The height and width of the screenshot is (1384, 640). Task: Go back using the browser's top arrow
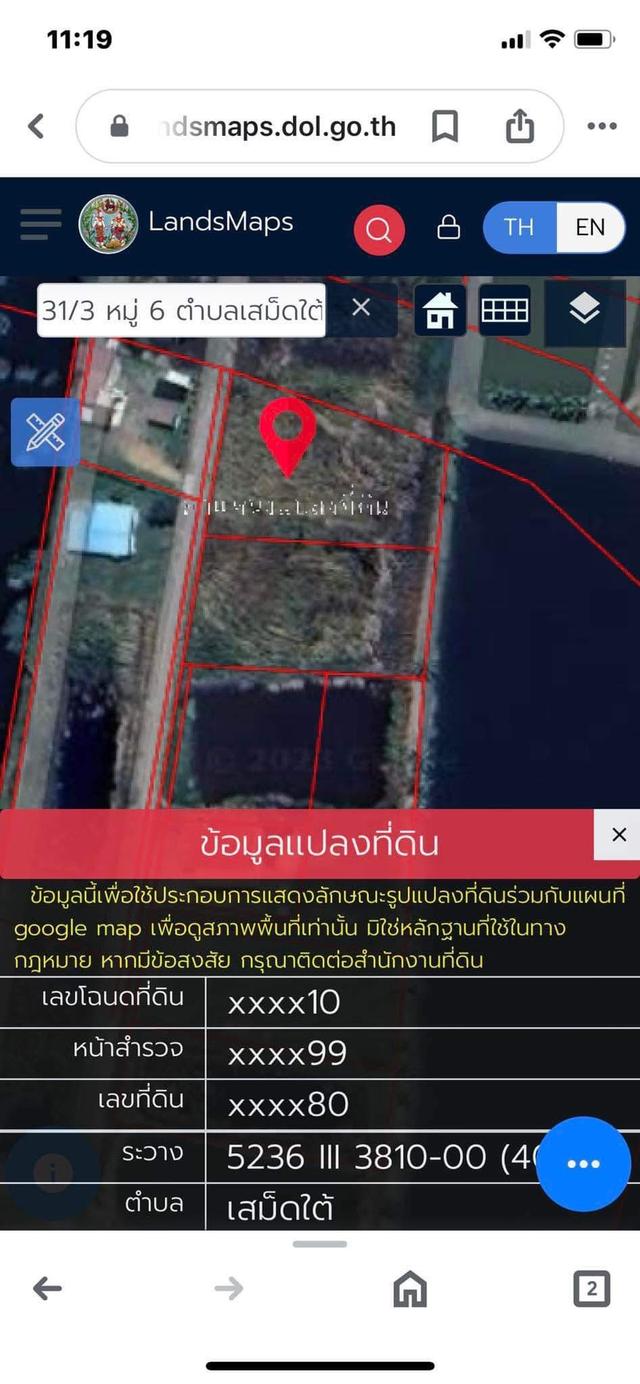[x=37, y=126]
